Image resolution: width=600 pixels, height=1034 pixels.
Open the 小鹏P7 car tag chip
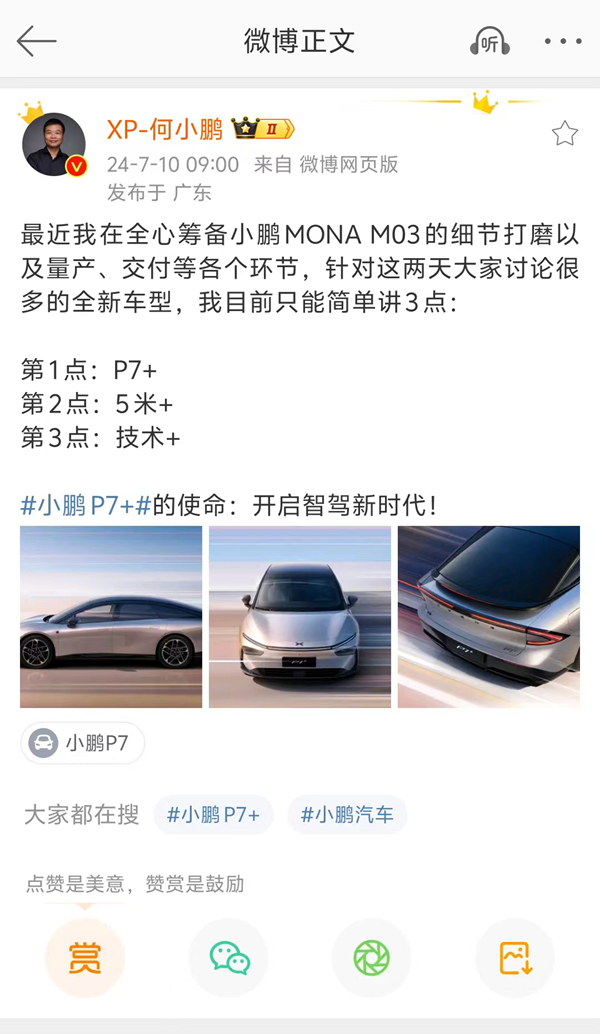pos(82,743)
